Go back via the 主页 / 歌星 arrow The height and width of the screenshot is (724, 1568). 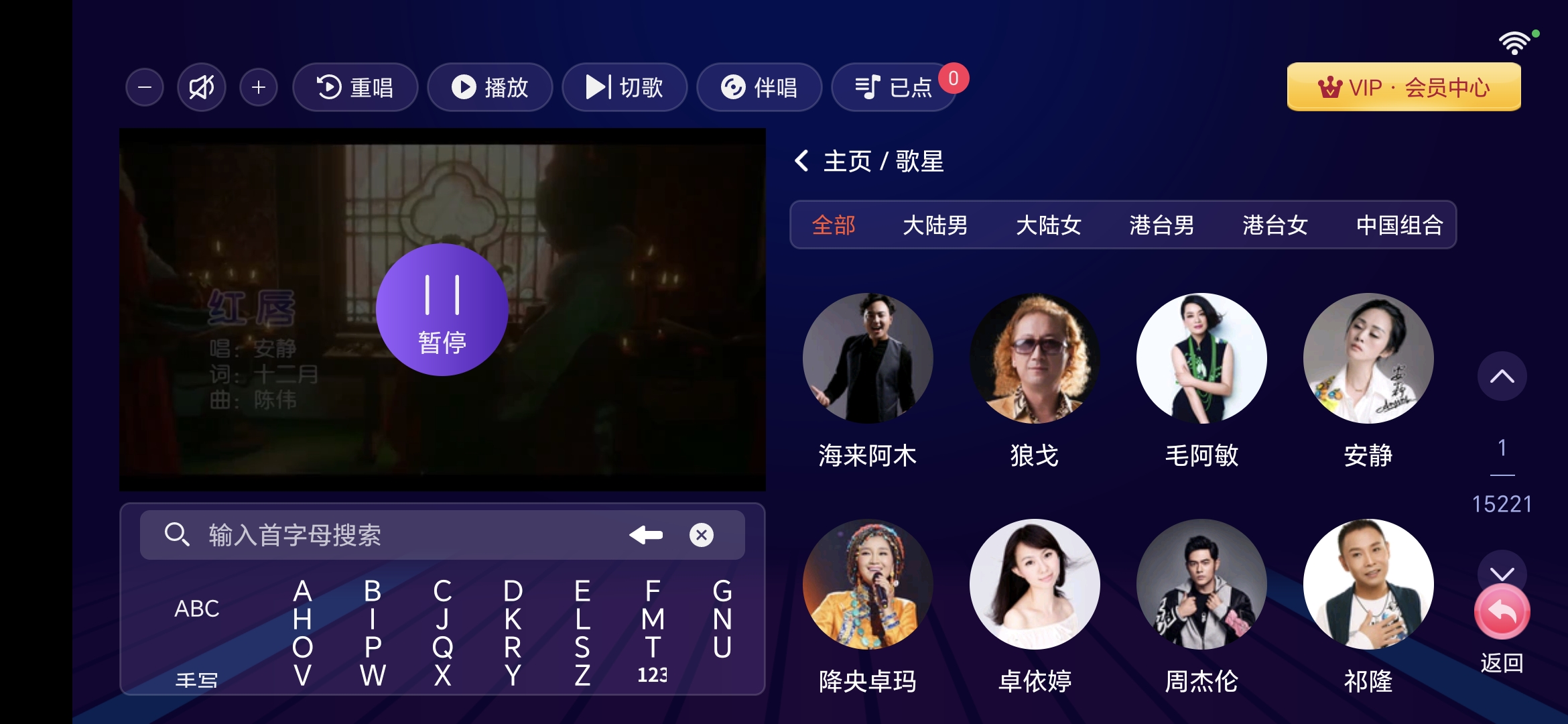(802, 161)
